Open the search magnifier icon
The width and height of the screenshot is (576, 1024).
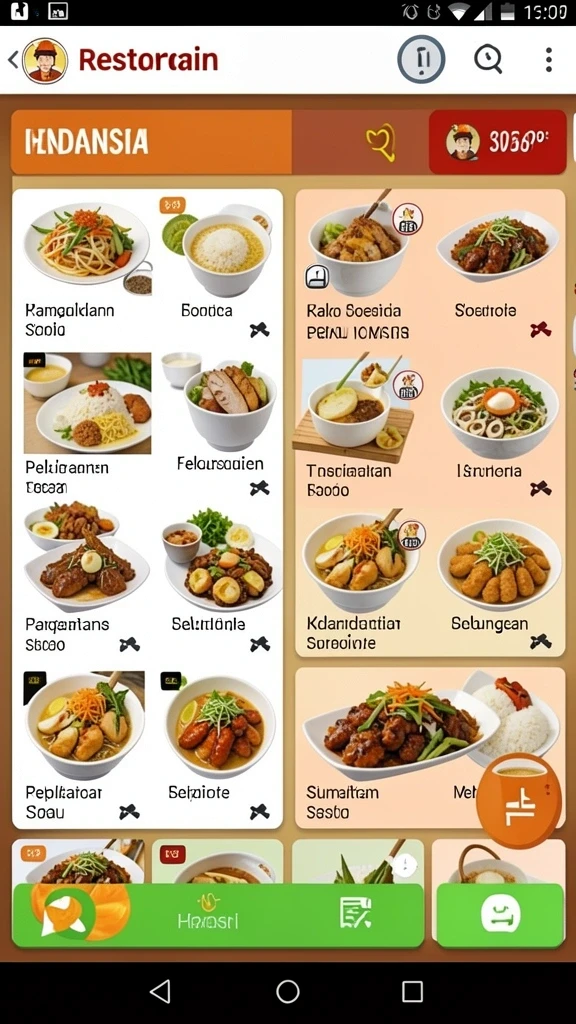pos(487,60)
